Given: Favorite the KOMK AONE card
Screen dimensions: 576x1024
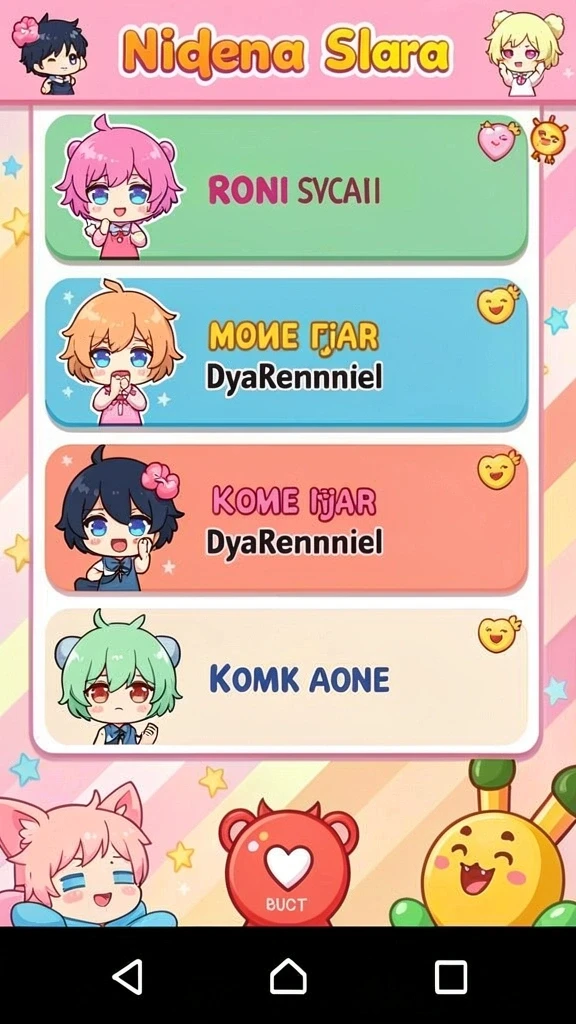Looking at the screenshot, I should pos(498,633).
